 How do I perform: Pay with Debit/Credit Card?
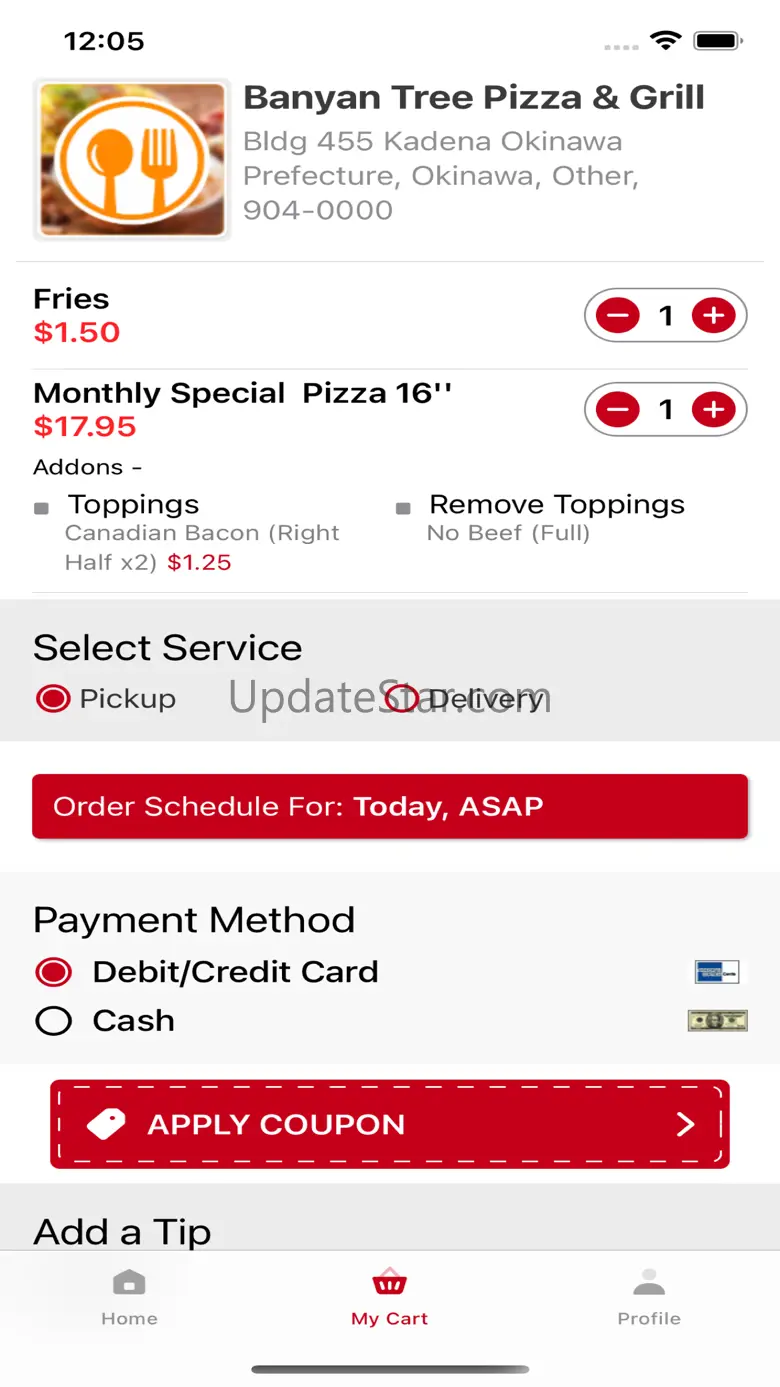(x=54, y=972)
